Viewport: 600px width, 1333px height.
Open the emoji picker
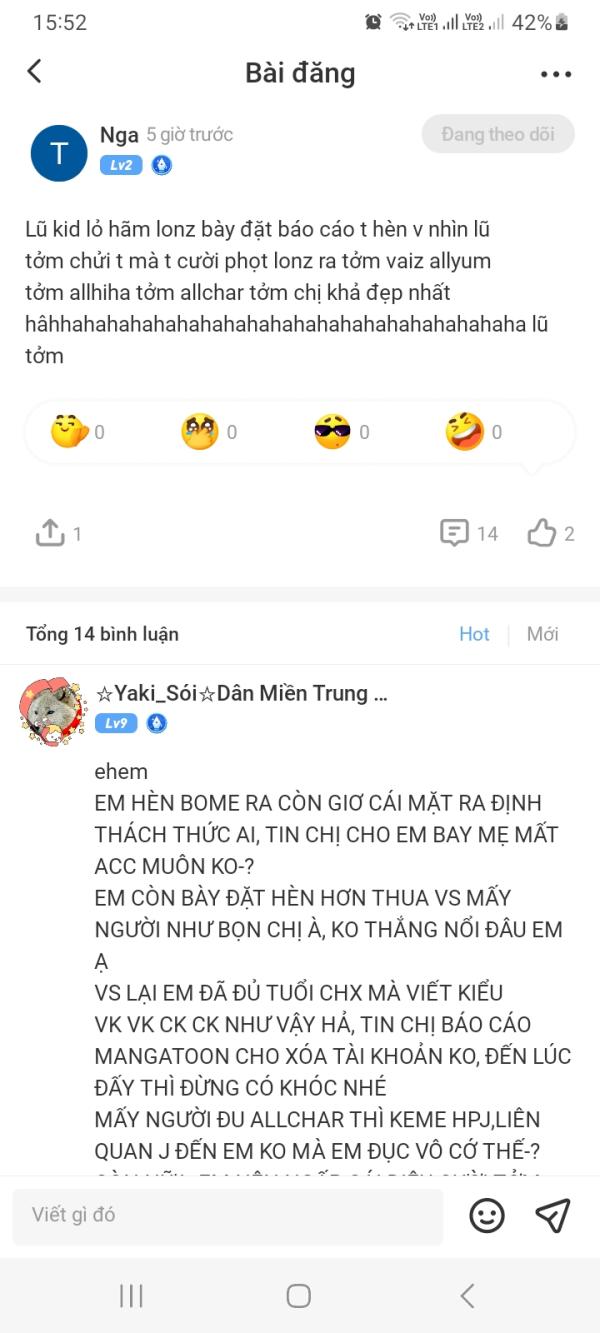tap(487, 1215)
